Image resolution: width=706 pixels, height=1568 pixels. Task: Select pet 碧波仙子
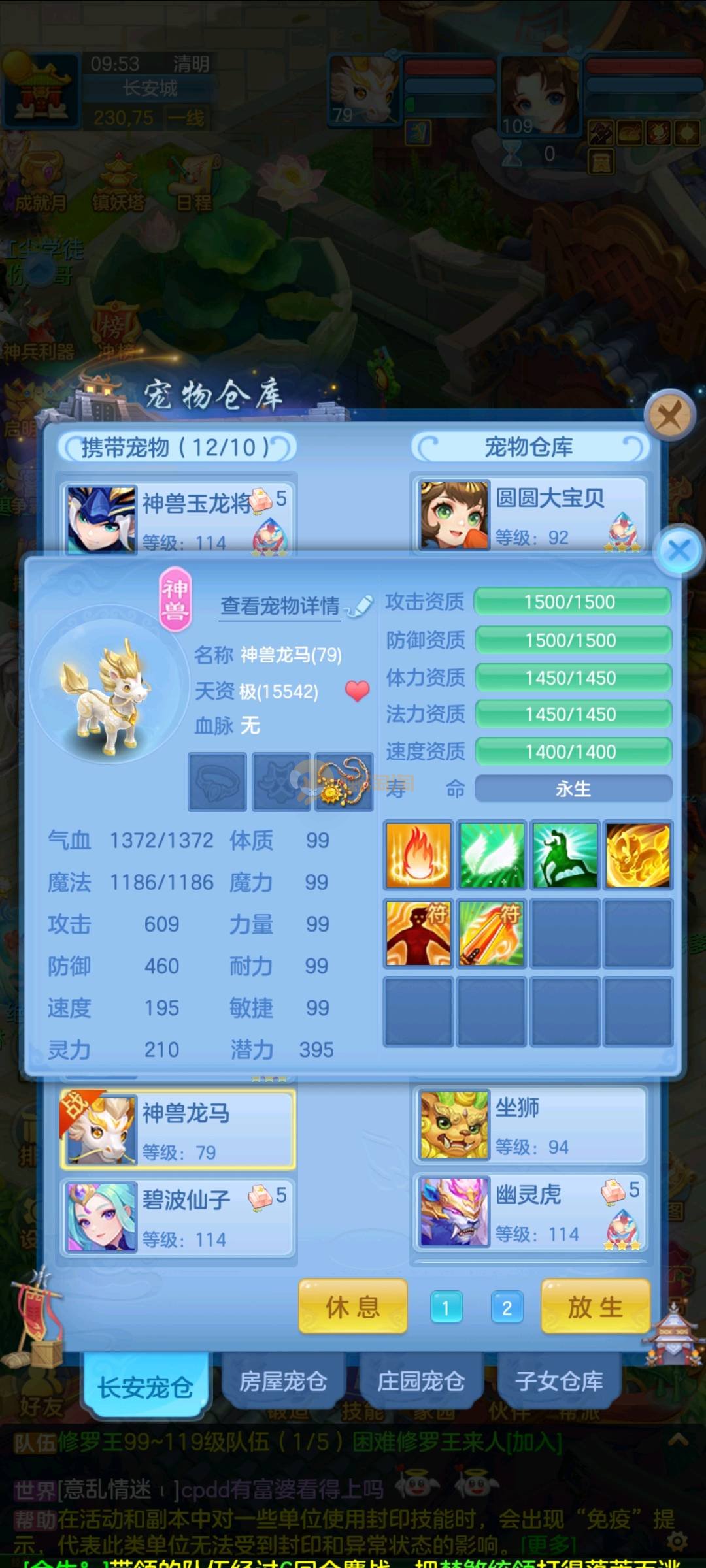[178, 1218]
